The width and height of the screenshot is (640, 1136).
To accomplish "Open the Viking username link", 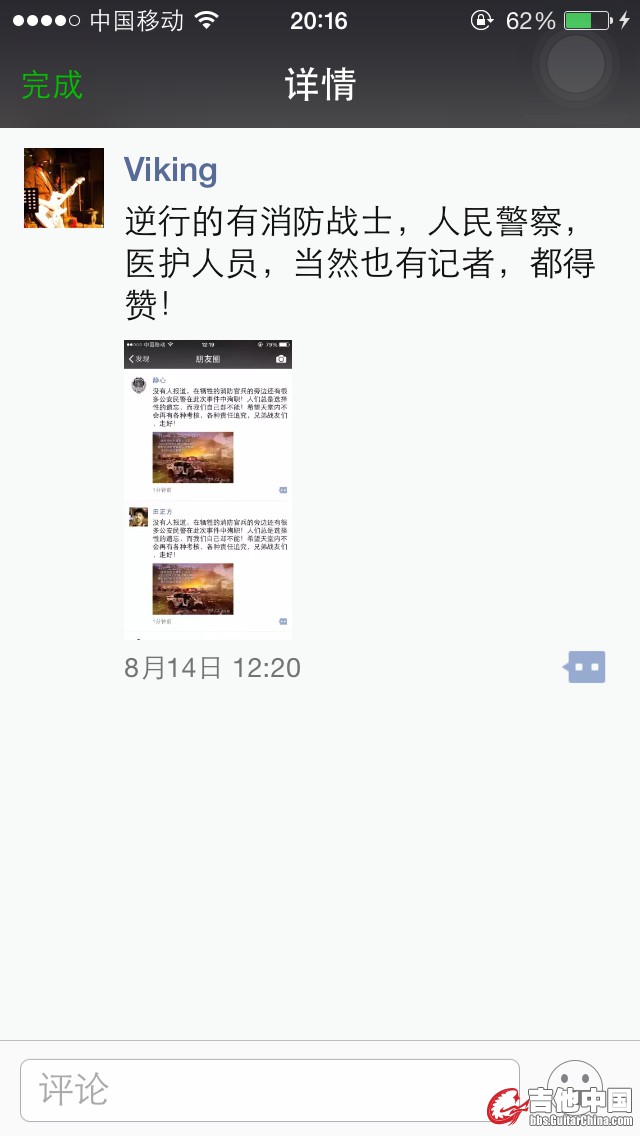I will click(x=170, y=170).
